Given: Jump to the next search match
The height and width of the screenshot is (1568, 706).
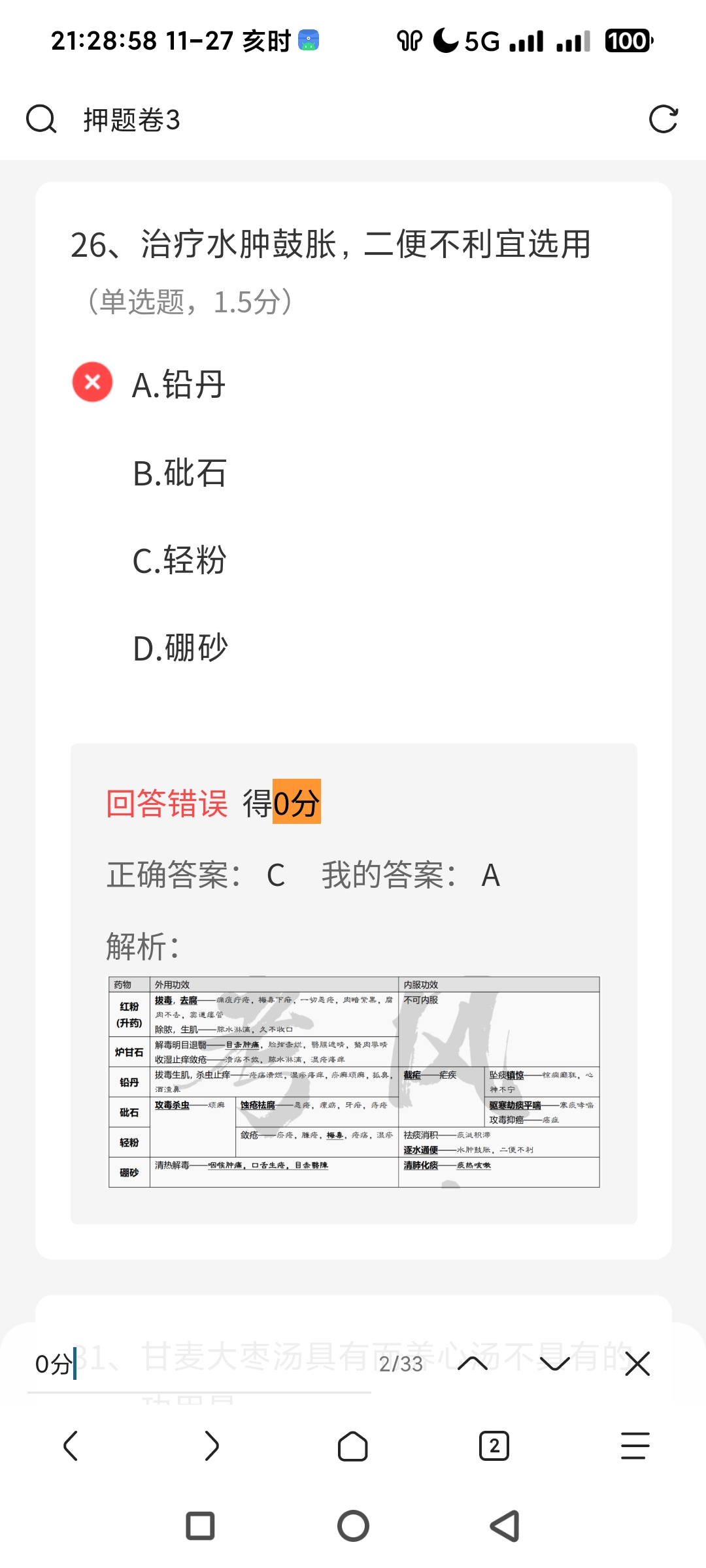Looking at the screenshot, I should pyautogui.click(x=555, y=1364).
